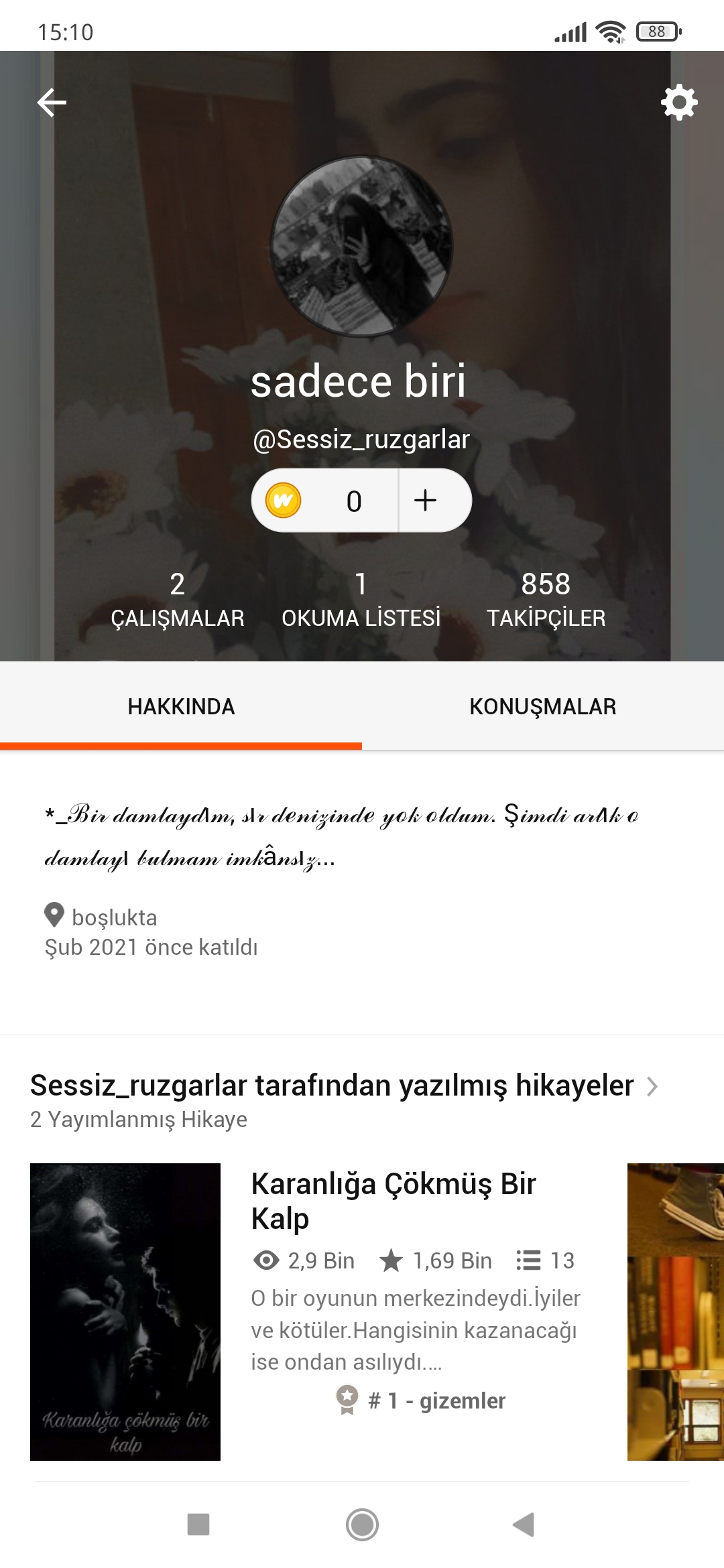View the 2 Çalışmalar works
The width and height of the screenshot is (724, 1568).
177,600
